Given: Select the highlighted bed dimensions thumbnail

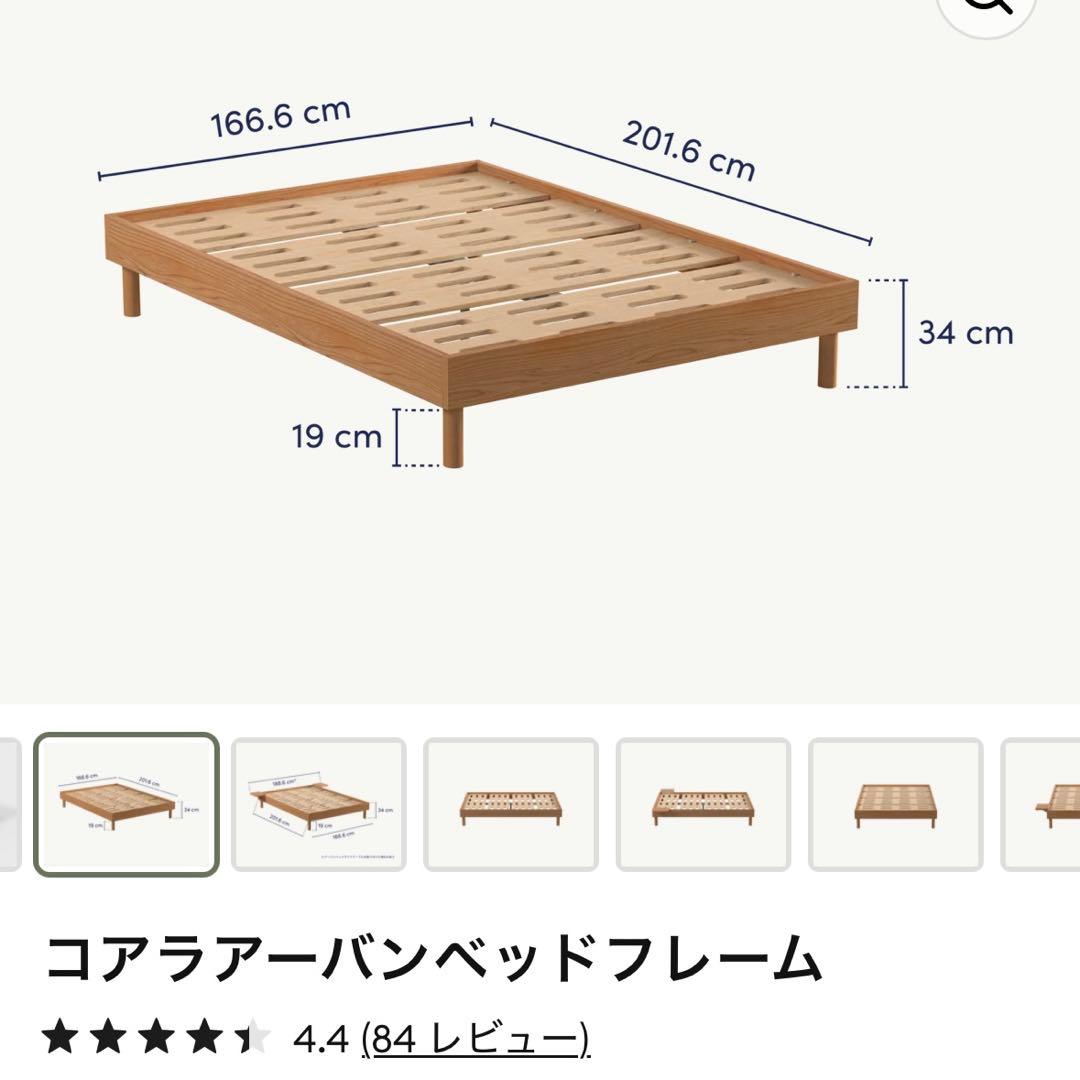Looking at the screenshot, I should [x=126, y=804].
